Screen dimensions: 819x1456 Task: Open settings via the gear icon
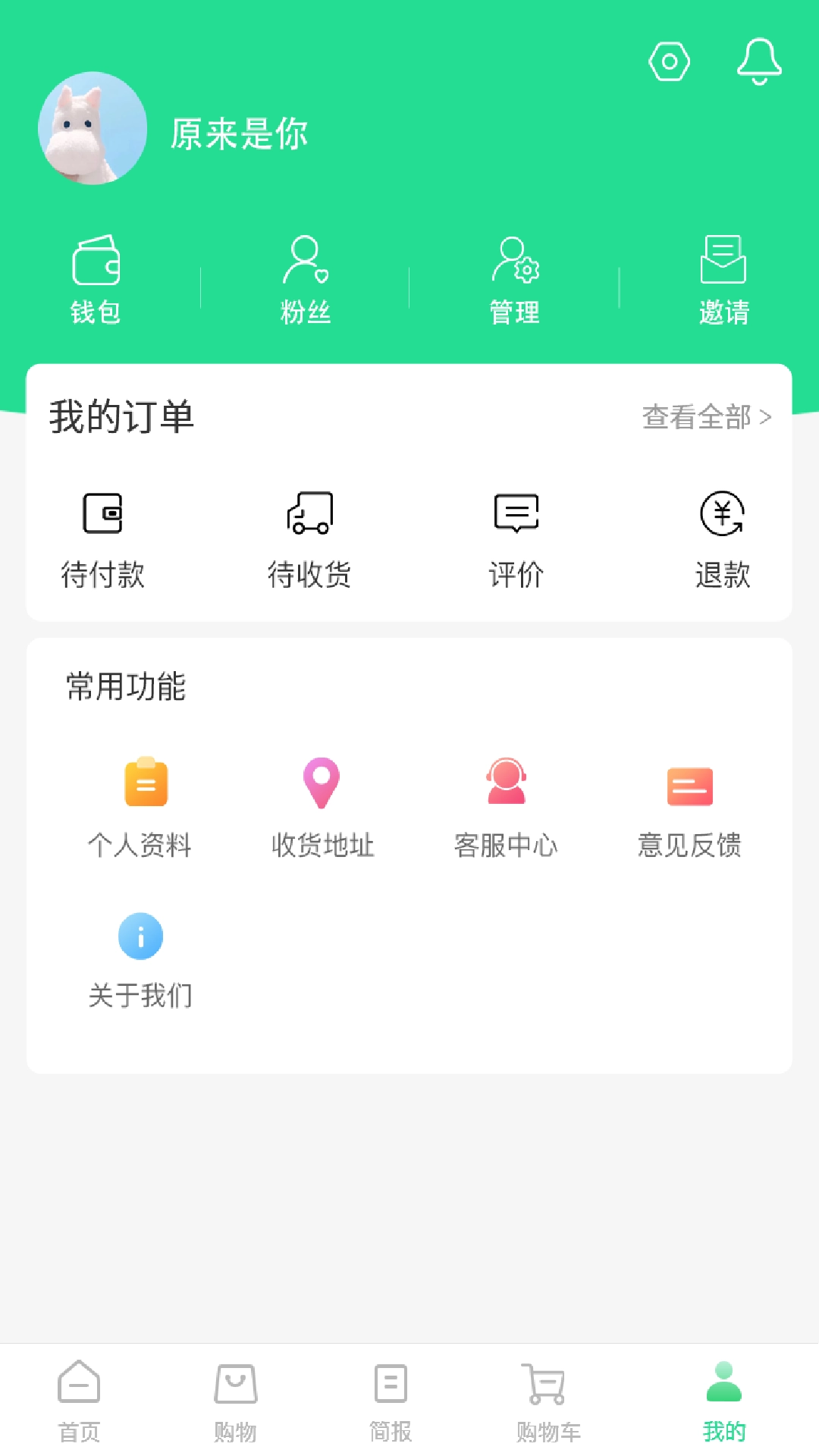tap(670, 61)
